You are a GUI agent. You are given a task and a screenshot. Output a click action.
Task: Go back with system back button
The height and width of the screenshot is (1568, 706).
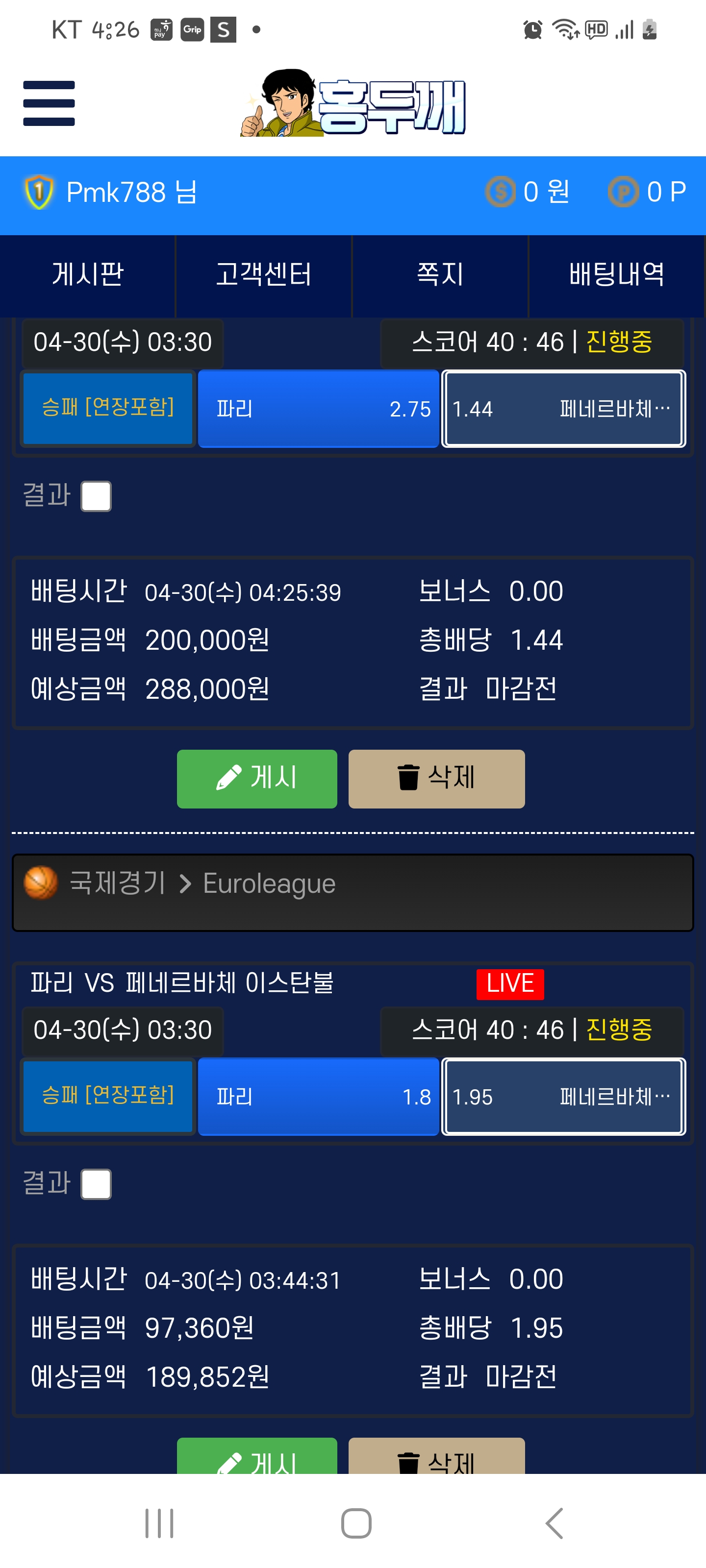click(x=554, y=1523)
